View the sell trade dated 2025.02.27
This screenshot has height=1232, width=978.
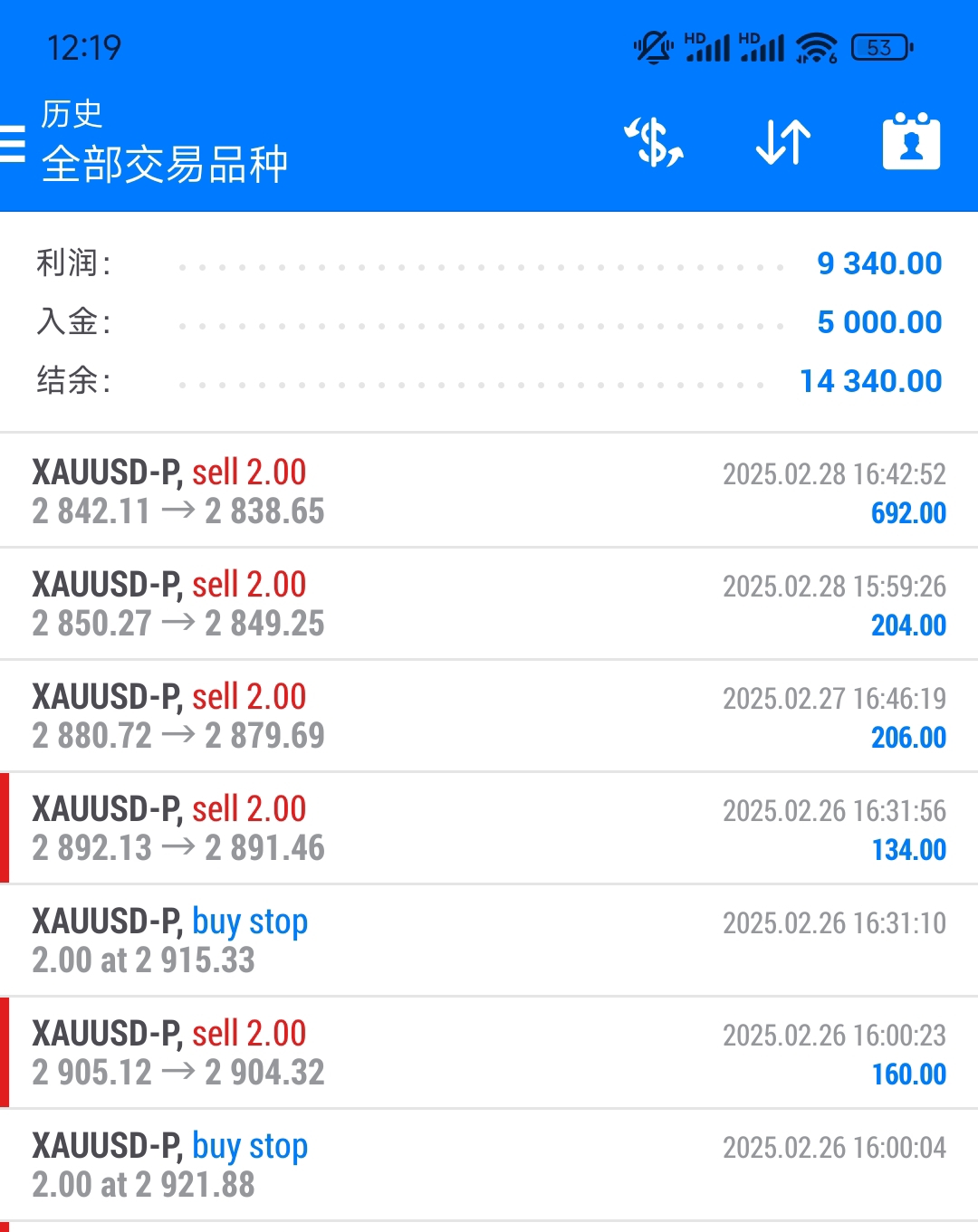(489, 715)
